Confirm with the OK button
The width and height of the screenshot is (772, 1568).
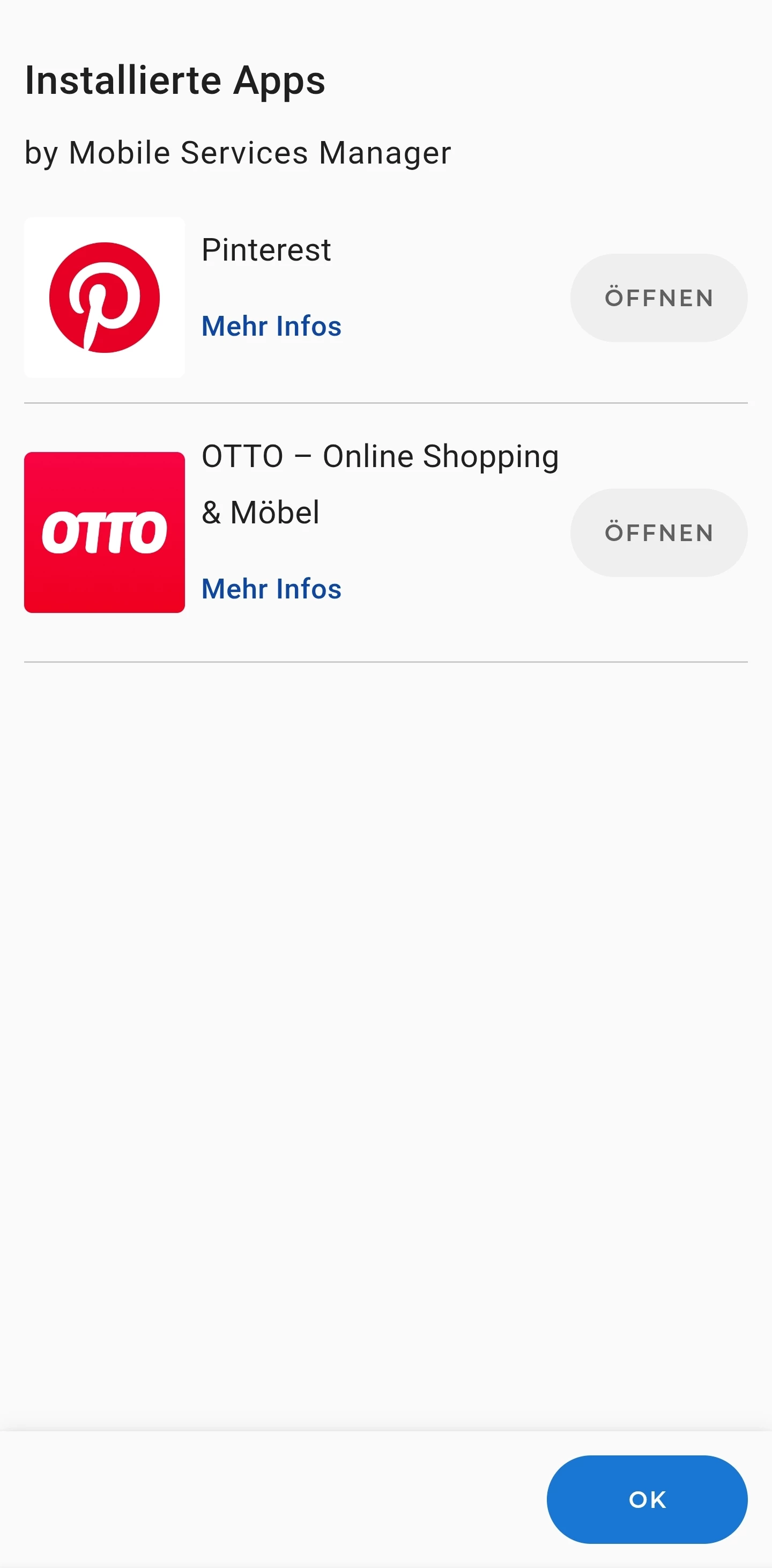pyautogui.click(x=647, y=1499)
